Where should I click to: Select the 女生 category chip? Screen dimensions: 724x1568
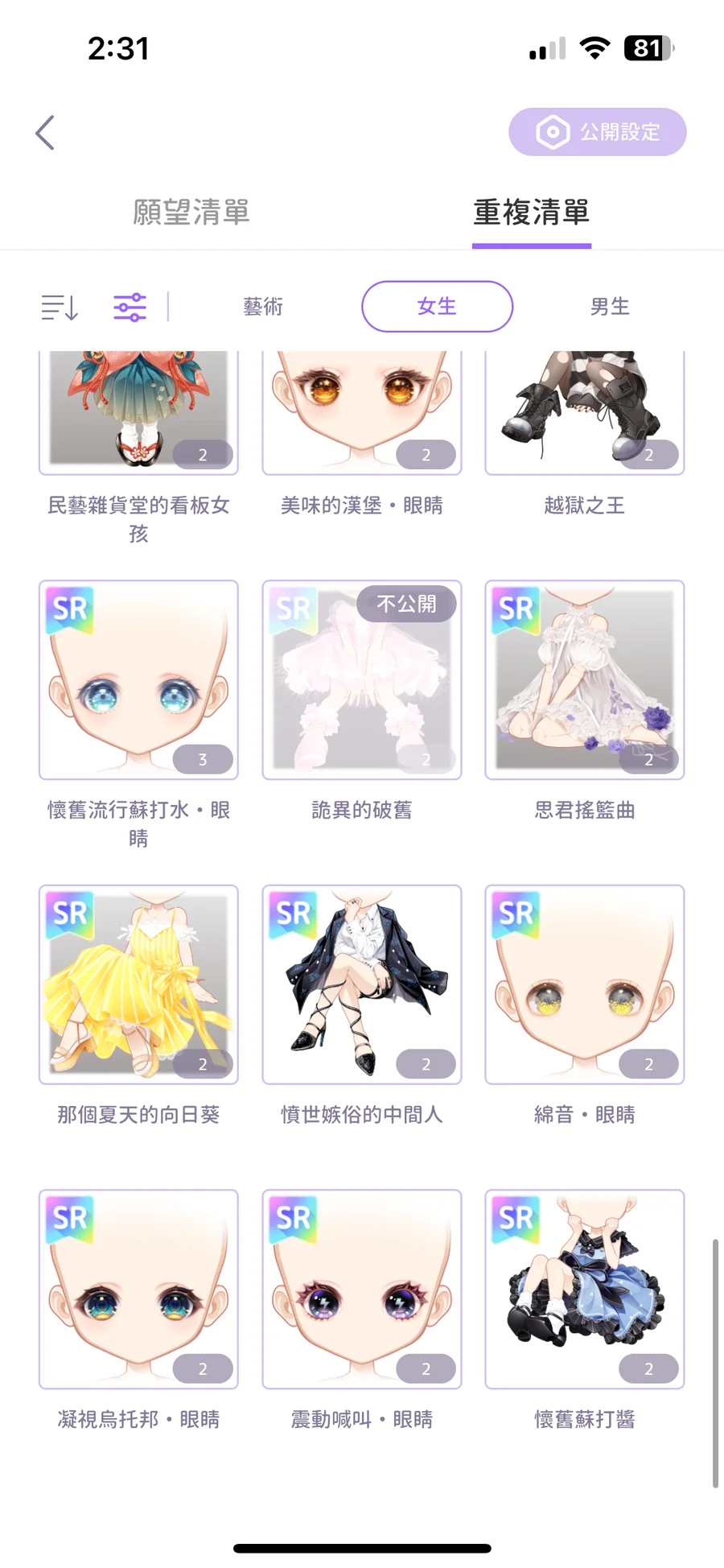[x=437, y=307]
